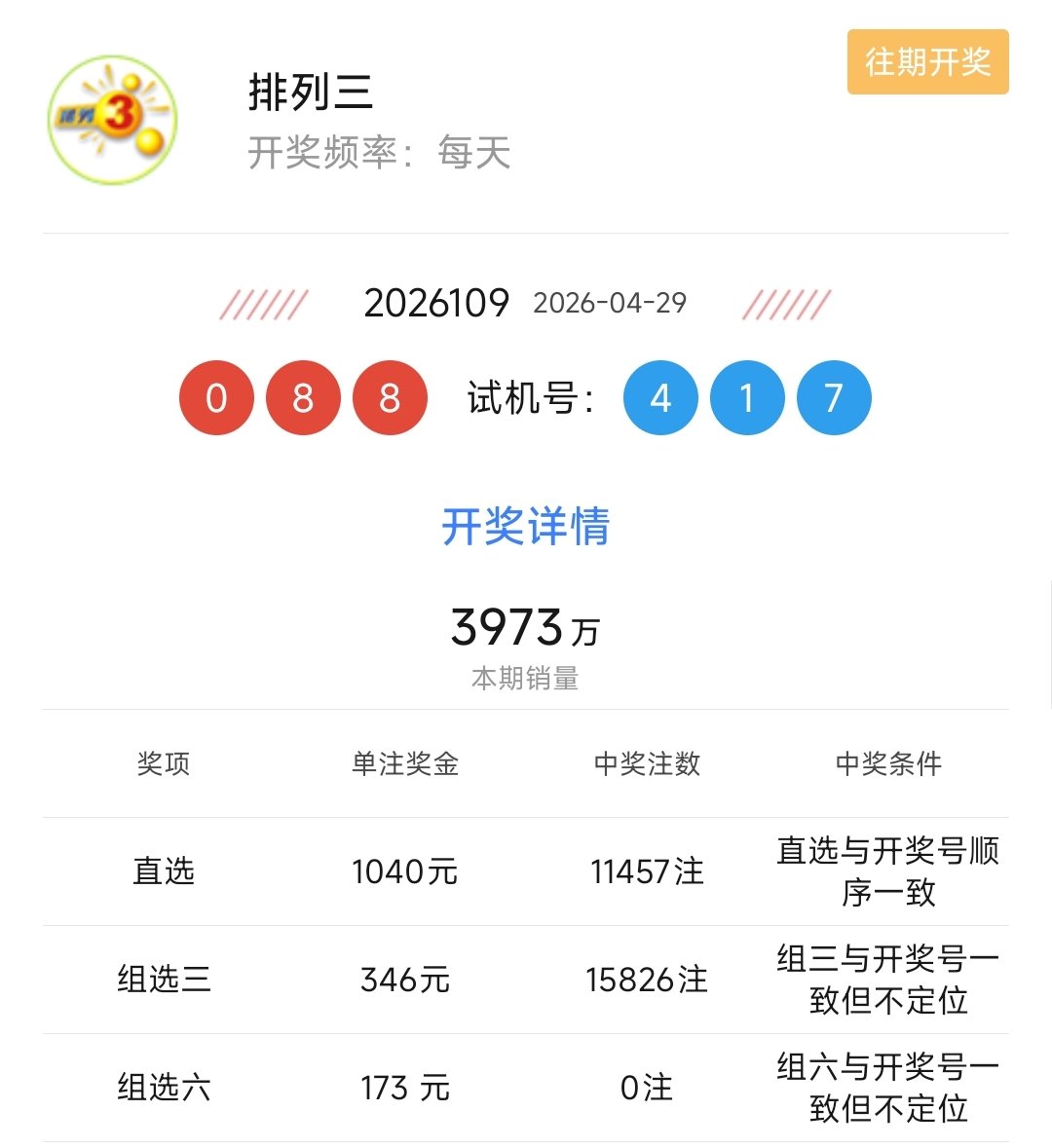Click the blue test number ball 1
This screenshot has width=1052, height=1148.
coord(746,397)
